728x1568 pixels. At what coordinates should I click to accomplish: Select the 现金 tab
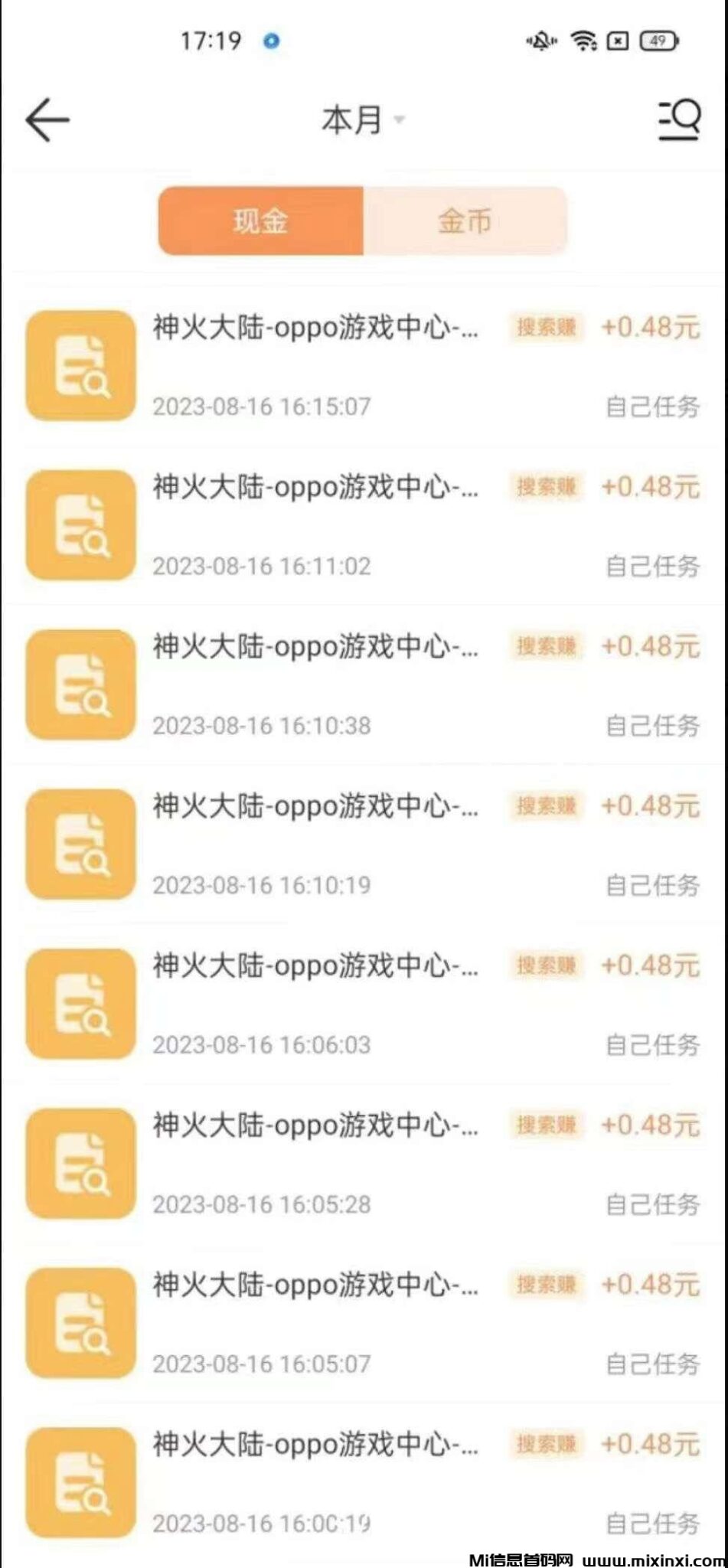[260, 219]
